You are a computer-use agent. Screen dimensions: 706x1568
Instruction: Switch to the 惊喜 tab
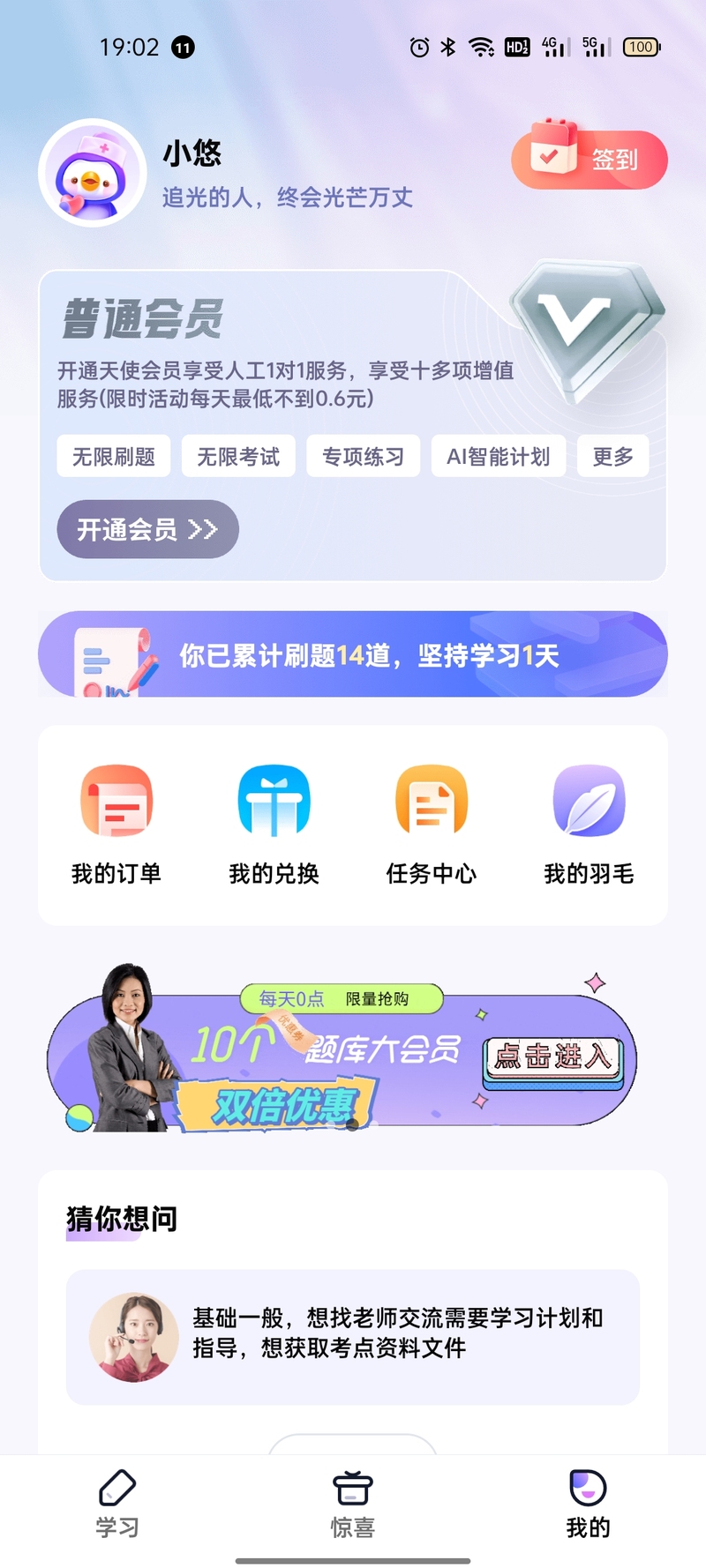353,1504
